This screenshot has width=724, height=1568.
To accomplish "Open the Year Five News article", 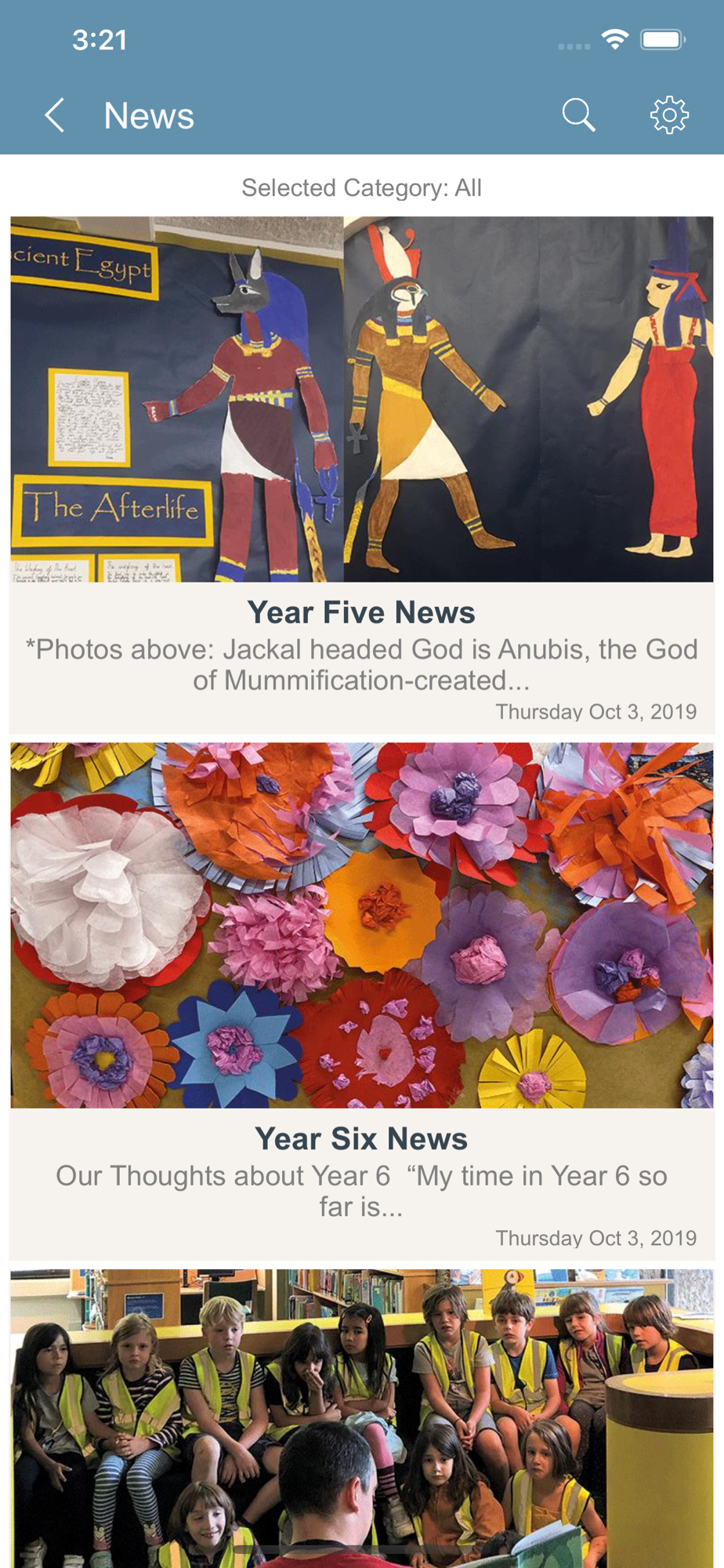I will click(x=361, y=612).
